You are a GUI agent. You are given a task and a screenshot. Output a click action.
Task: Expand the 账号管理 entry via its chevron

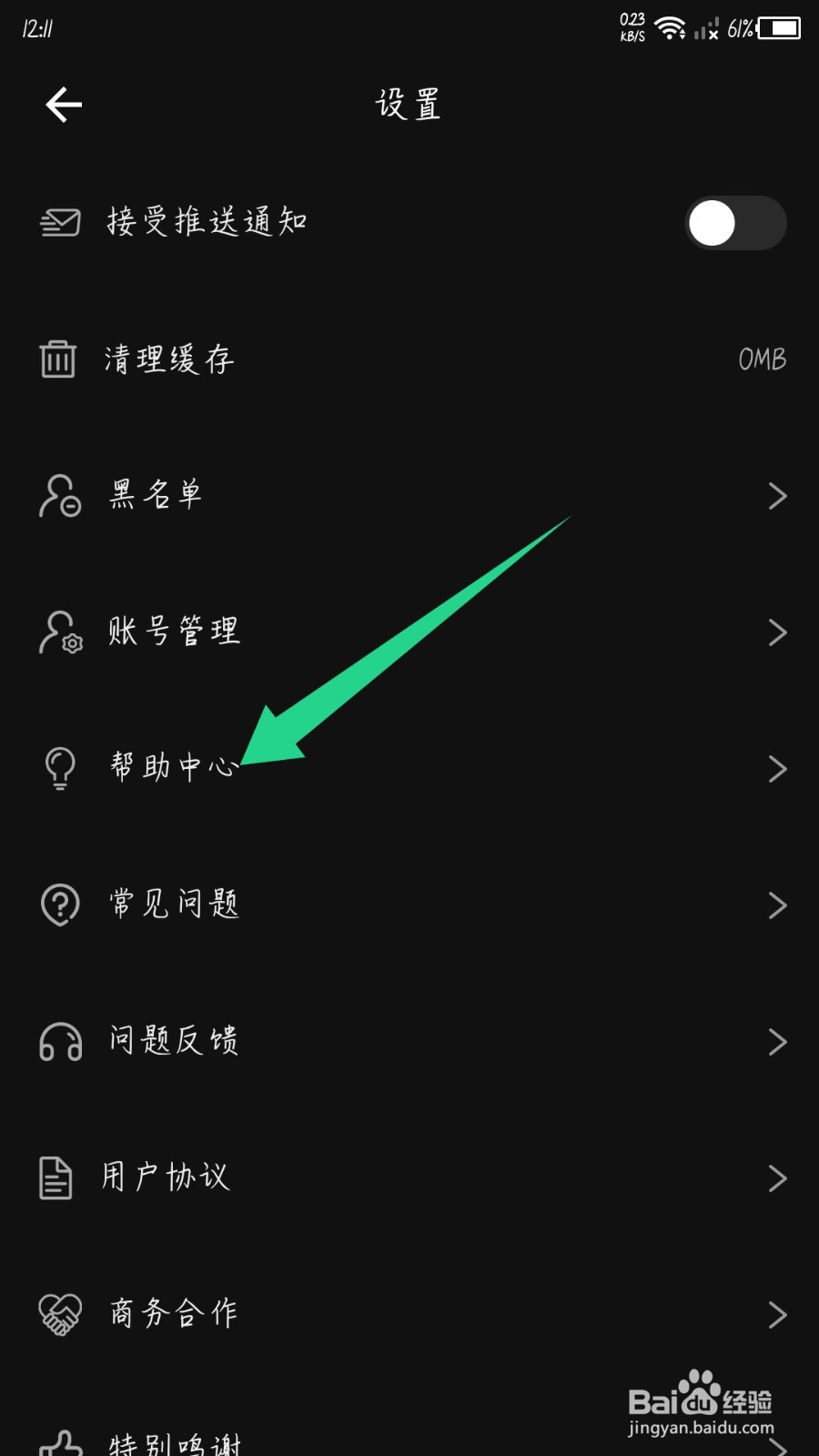pos(775,632)
